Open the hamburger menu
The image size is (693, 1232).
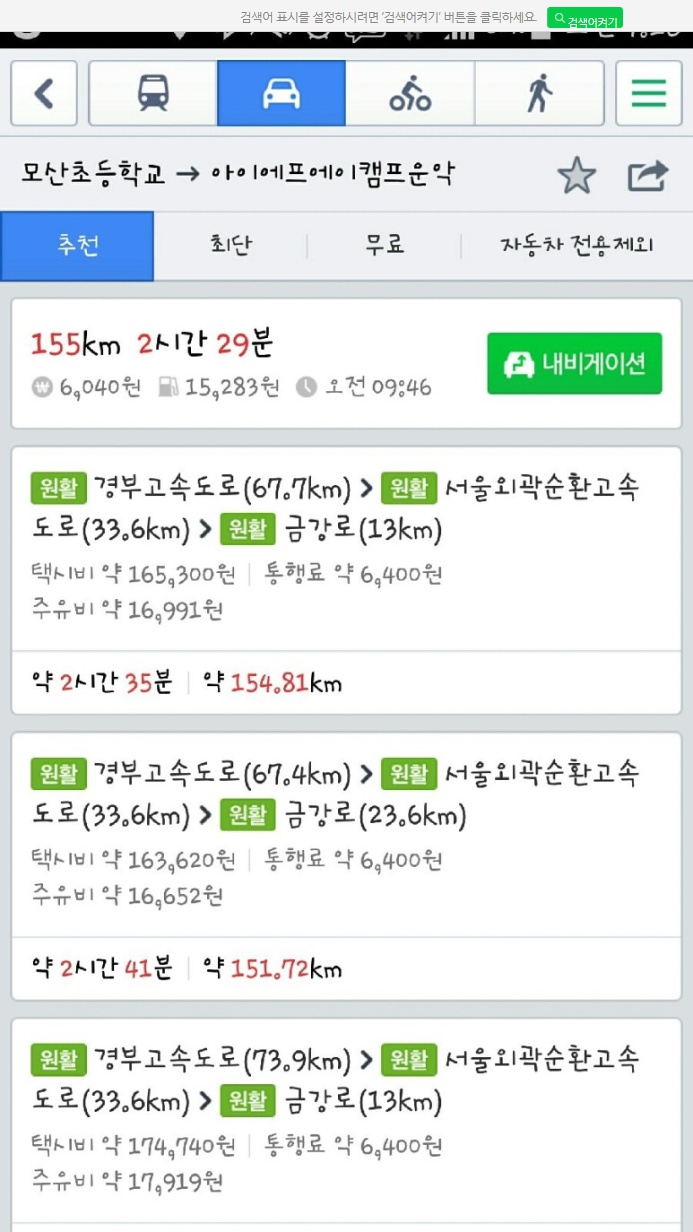pyautogui.click(x=648, y=93)
